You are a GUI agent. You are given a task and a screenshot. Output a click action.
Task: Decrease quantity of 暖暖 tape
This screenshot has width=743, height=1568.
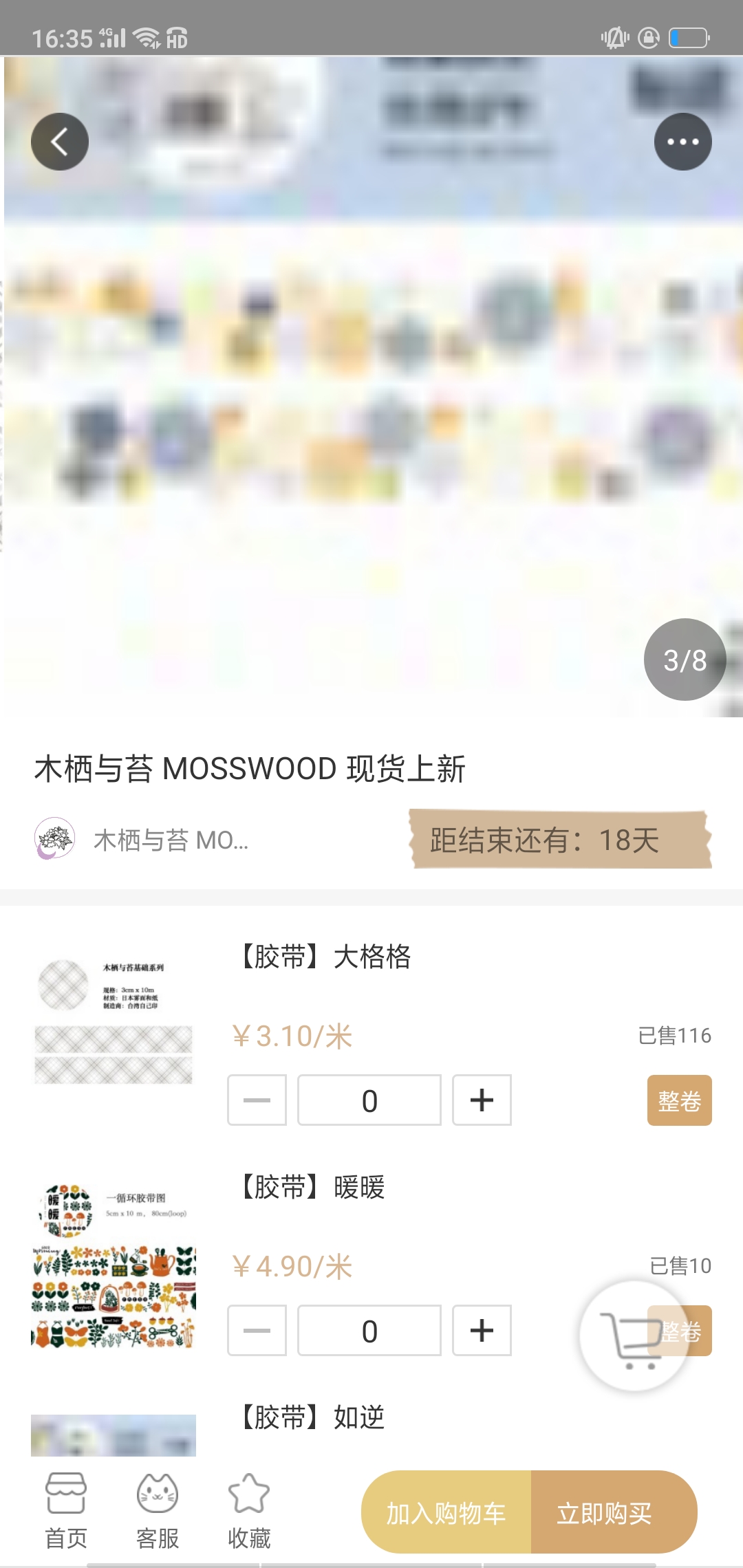click(257, 1330)
